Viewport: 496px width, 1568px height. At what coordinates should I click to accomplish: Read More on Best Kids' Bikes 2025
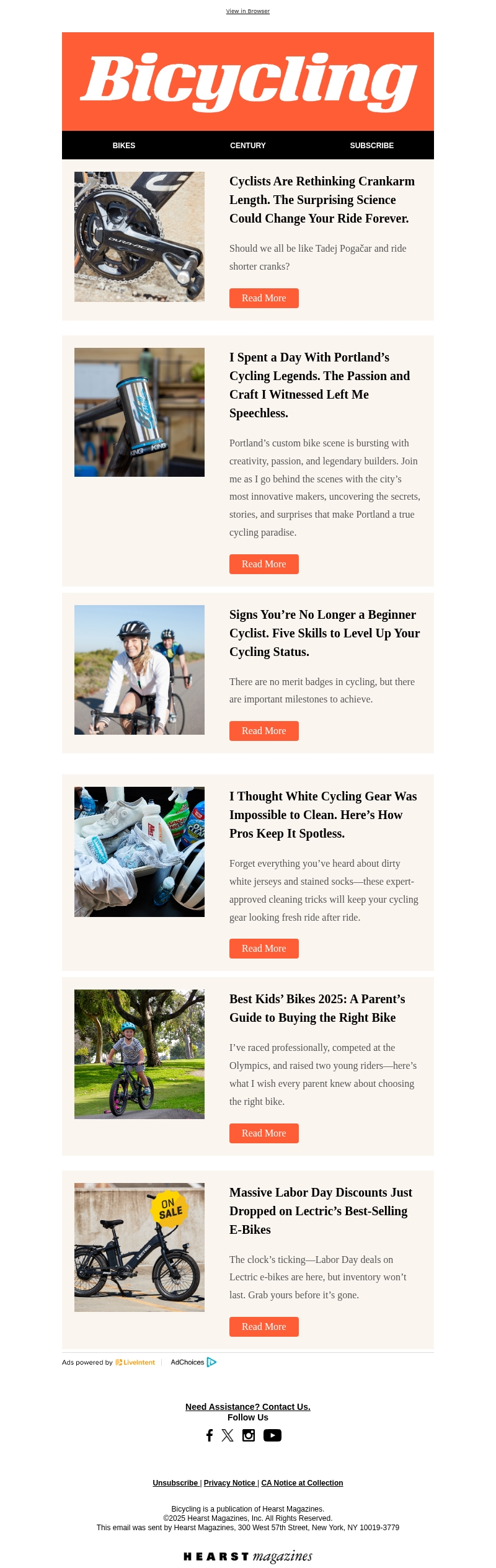point(263,1133)
